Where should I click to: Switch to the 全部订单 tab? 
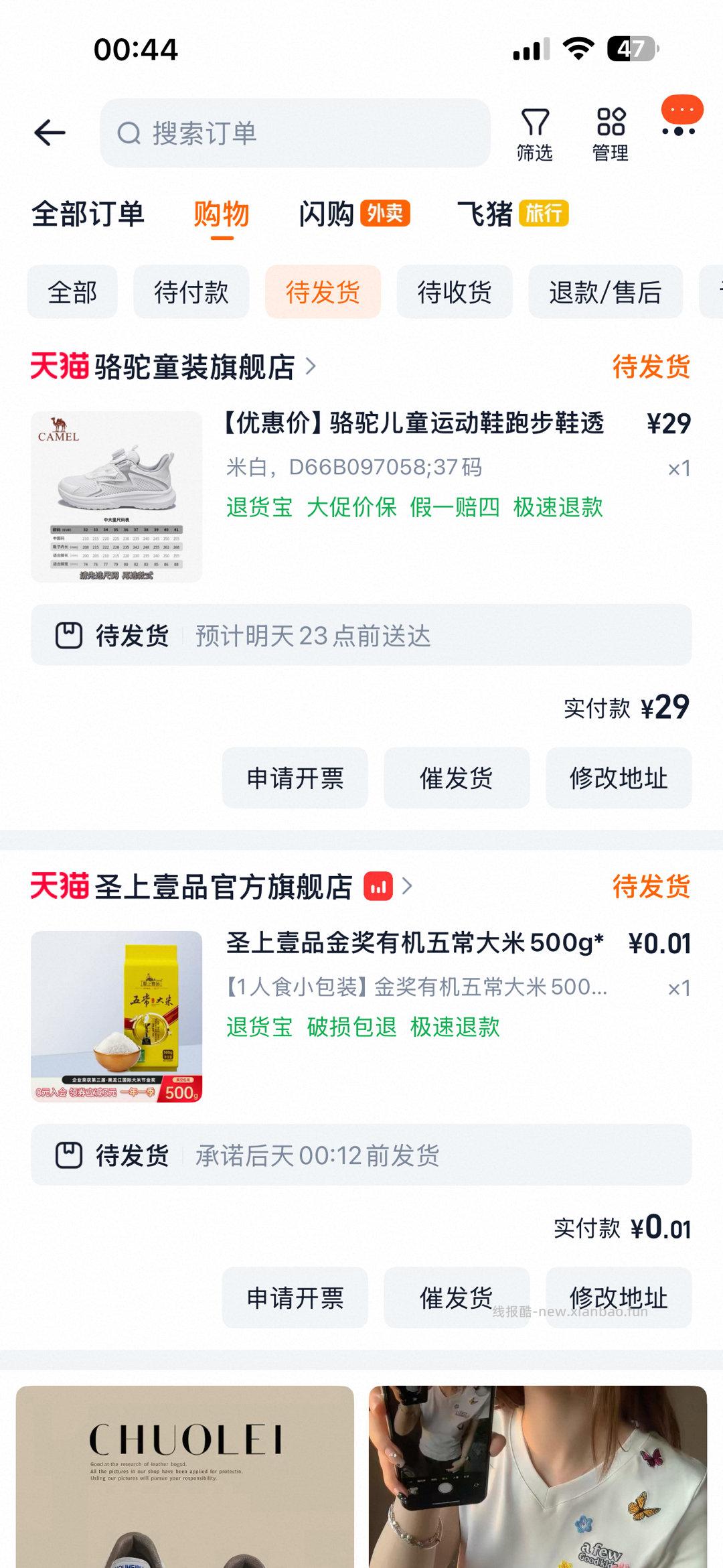point(87,214)
